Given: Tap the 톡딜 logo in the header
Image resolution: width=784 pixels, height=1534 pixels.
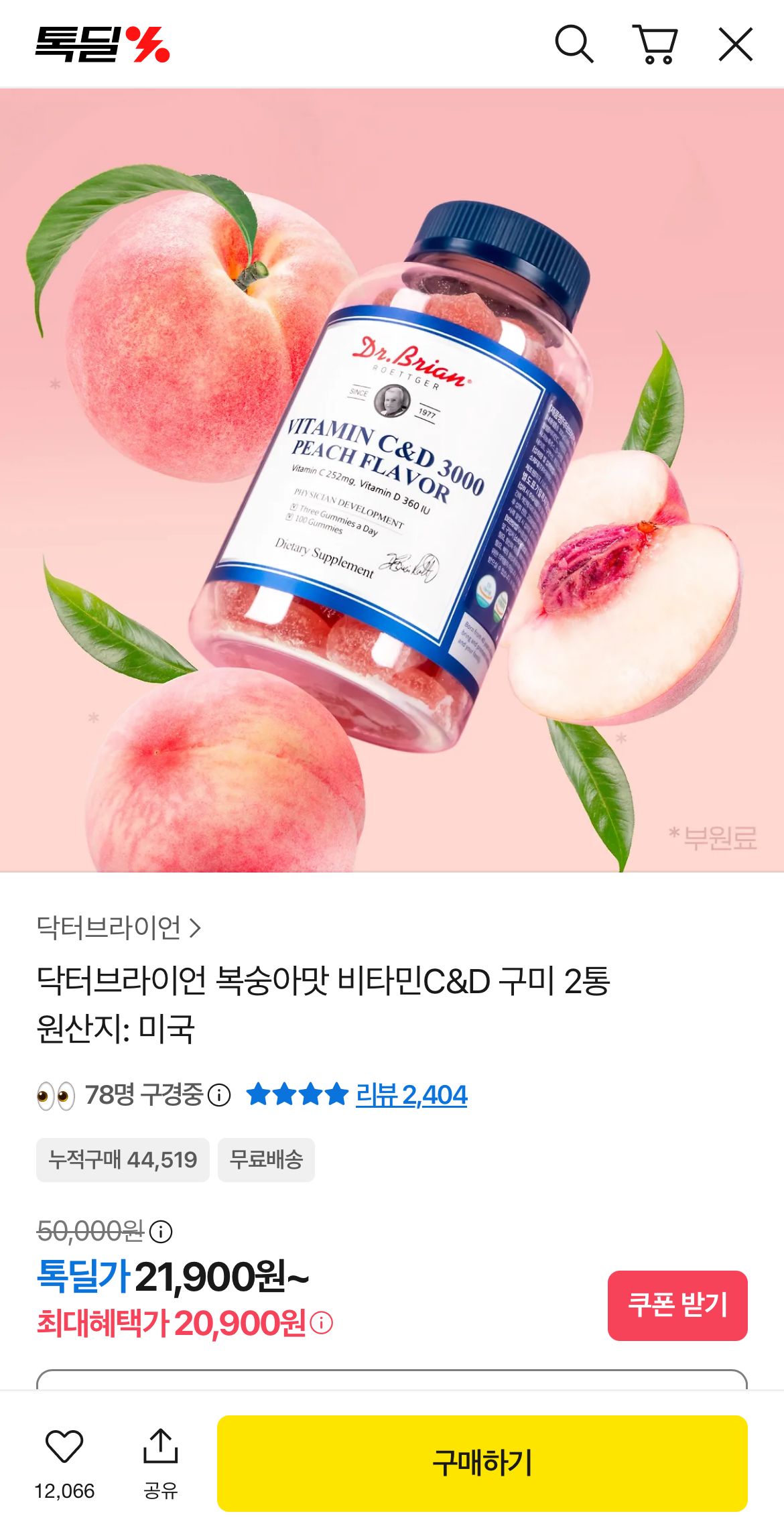Looking at the screenshot, I should pos(102,44).
